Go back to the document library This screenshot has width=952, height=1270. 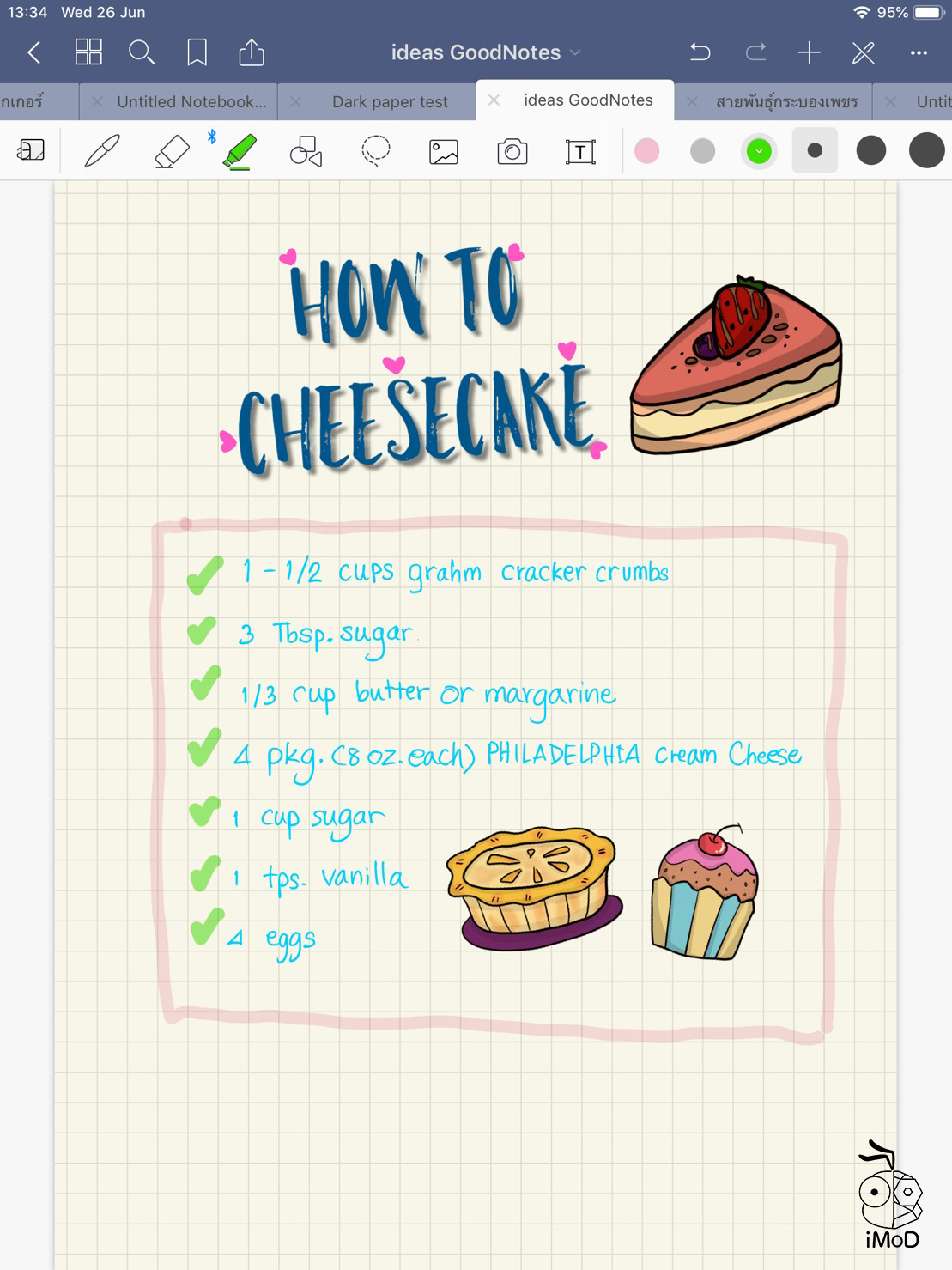[34, 53]
